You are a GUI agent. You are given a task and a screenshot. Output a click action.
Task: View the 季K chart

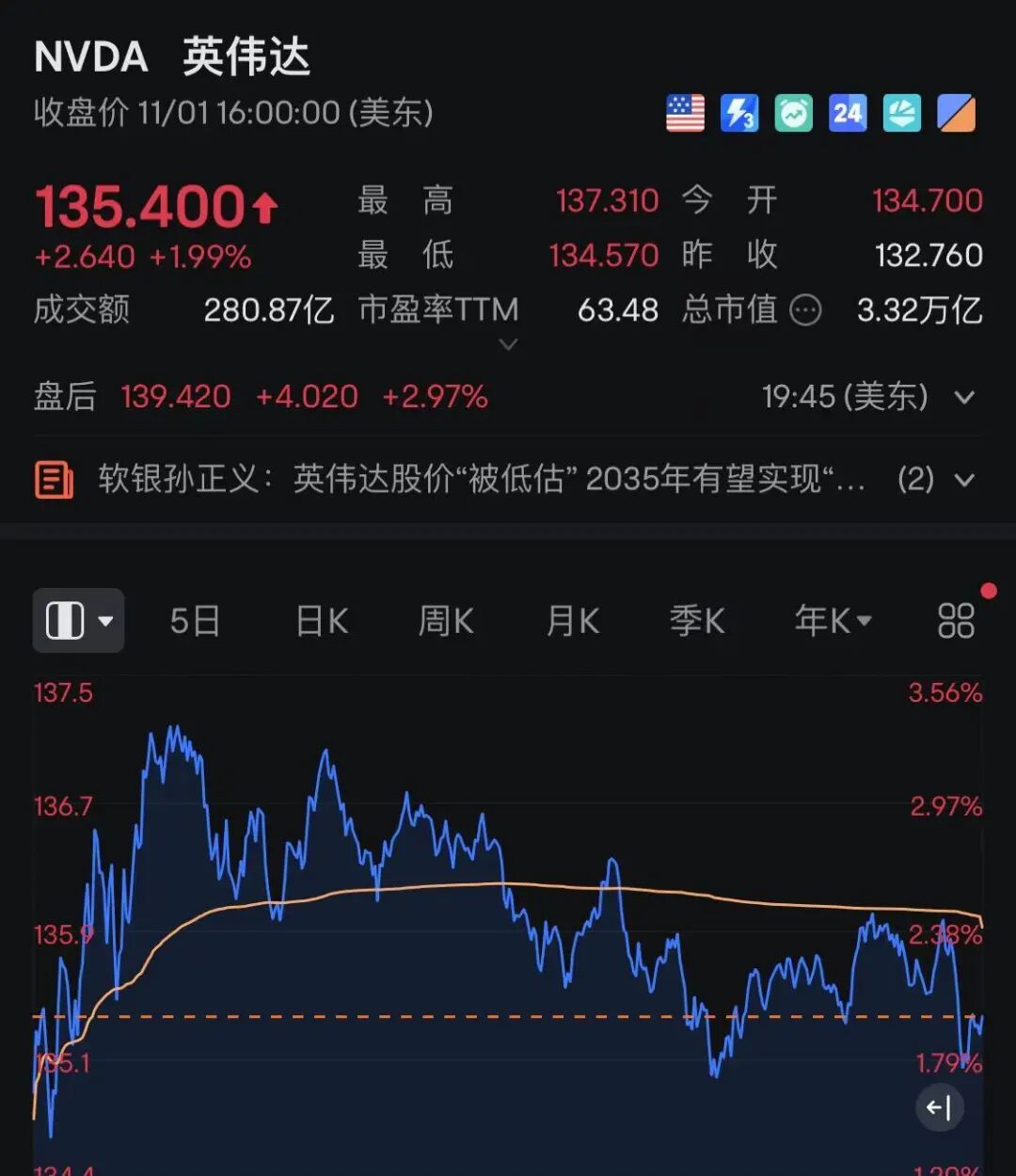pyautogui.click(x=697, y=621)
